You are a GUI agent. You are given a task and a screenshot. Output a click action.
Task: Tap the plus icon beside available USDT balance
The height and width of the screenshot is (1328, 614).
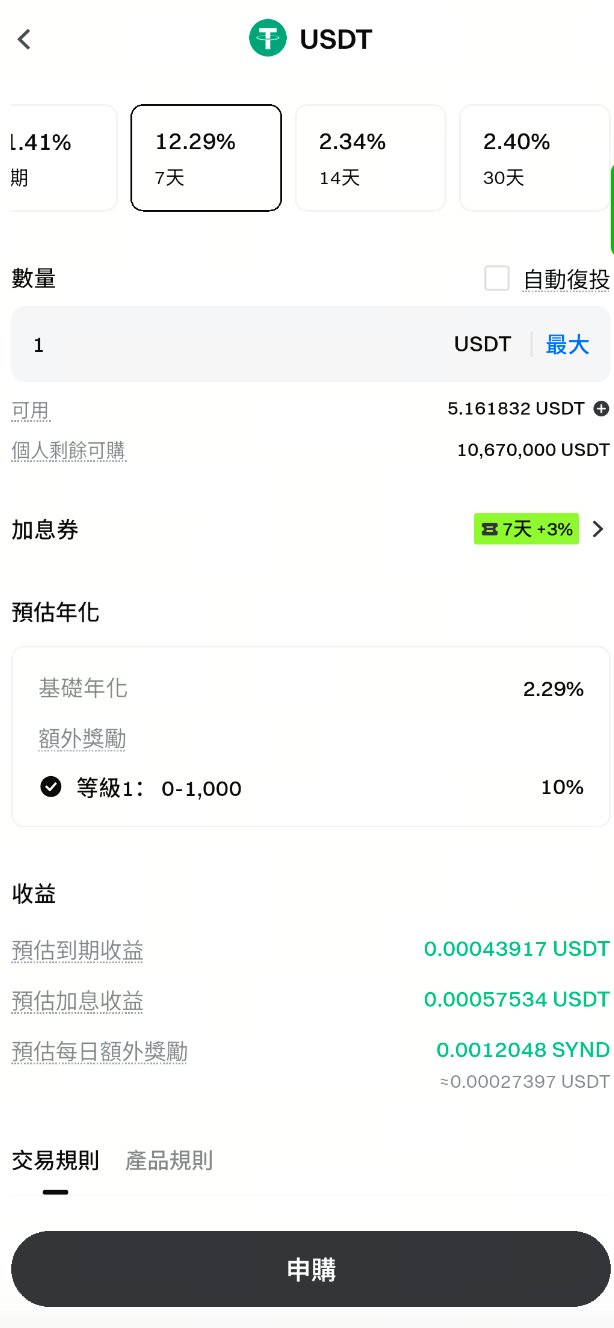601,408
